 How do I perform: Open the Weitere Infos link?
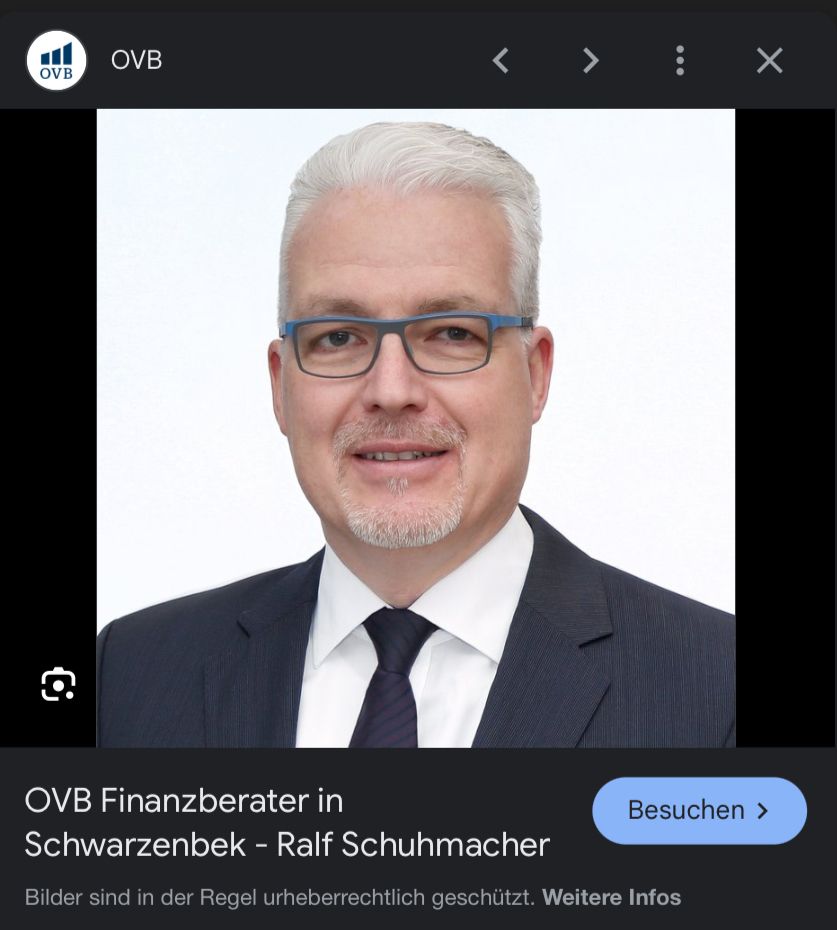coord(611,897)
